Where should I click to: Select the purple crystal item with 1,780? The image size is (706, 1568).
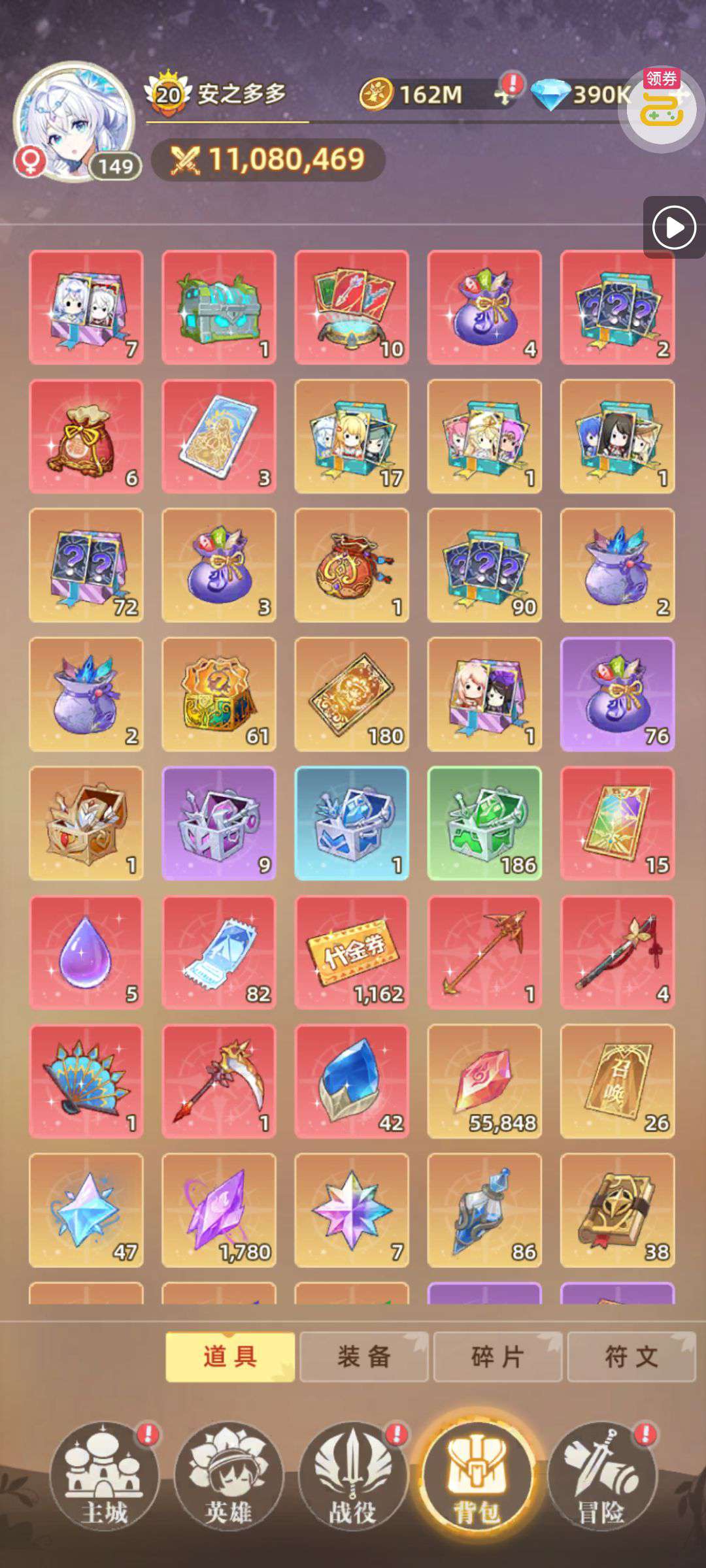[x=219, y=1210]
